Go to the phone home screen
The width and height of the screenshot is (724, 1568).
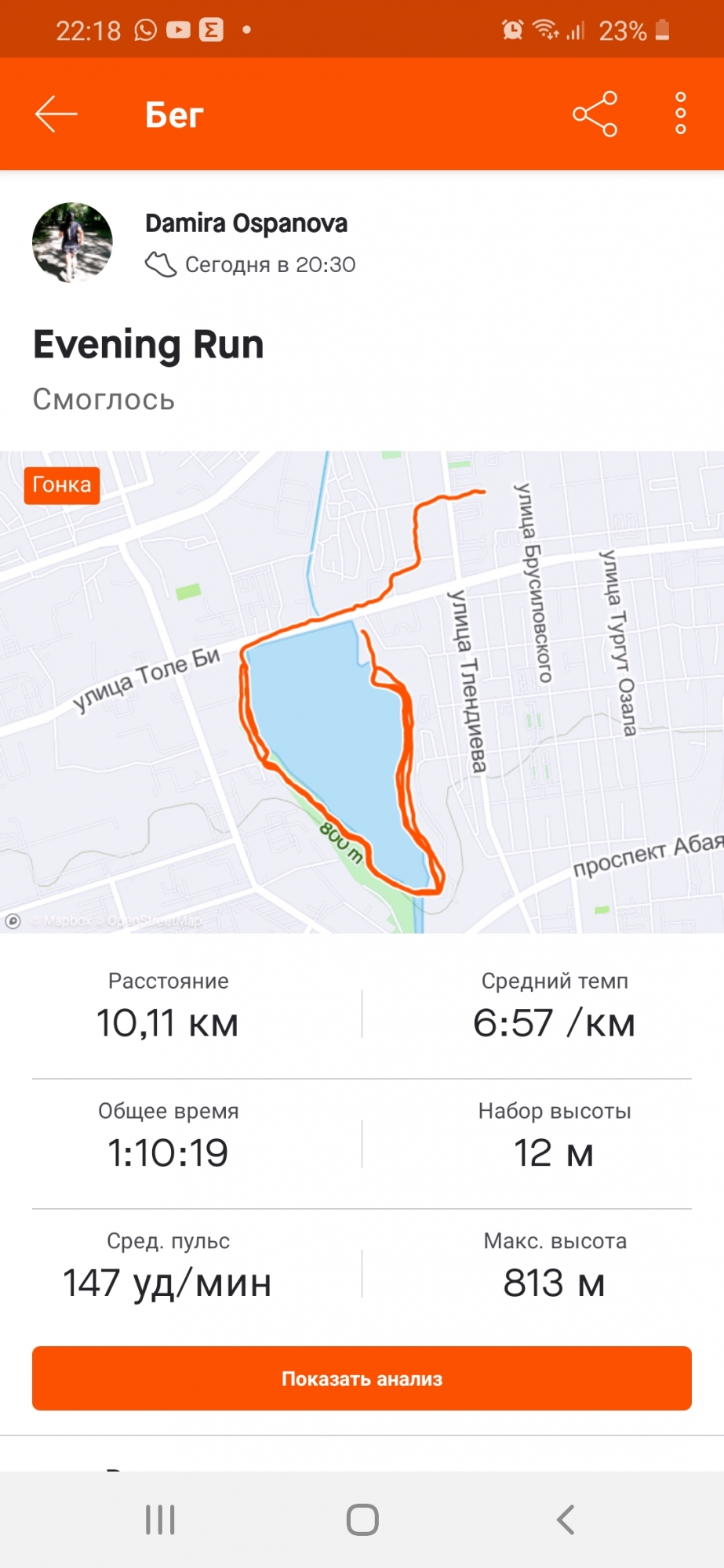click(362, 1519)
